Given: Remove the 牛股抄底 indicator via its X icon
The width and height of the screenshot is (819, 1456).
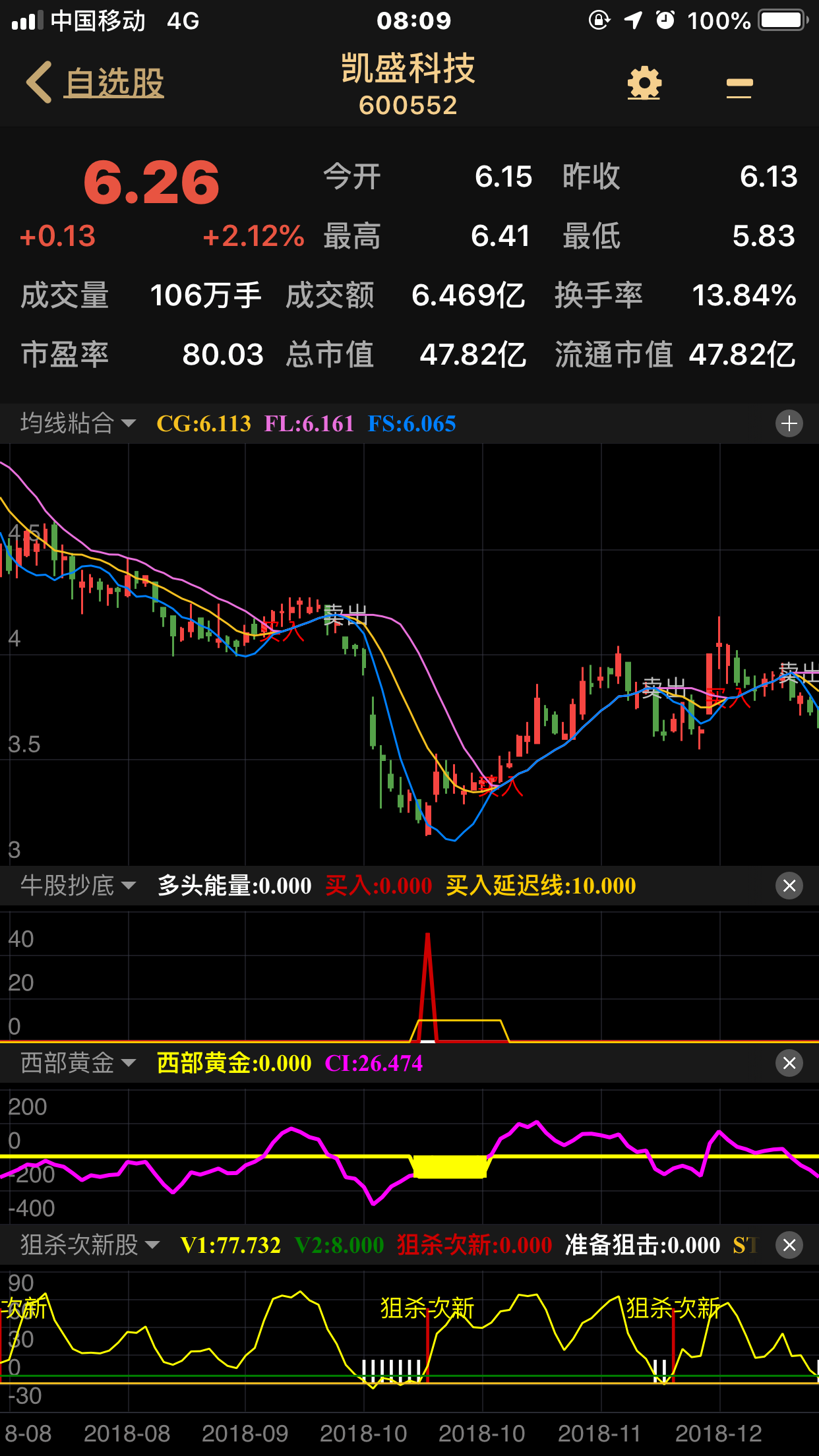Looking at the screenshot, I should [x=789, y=886].
